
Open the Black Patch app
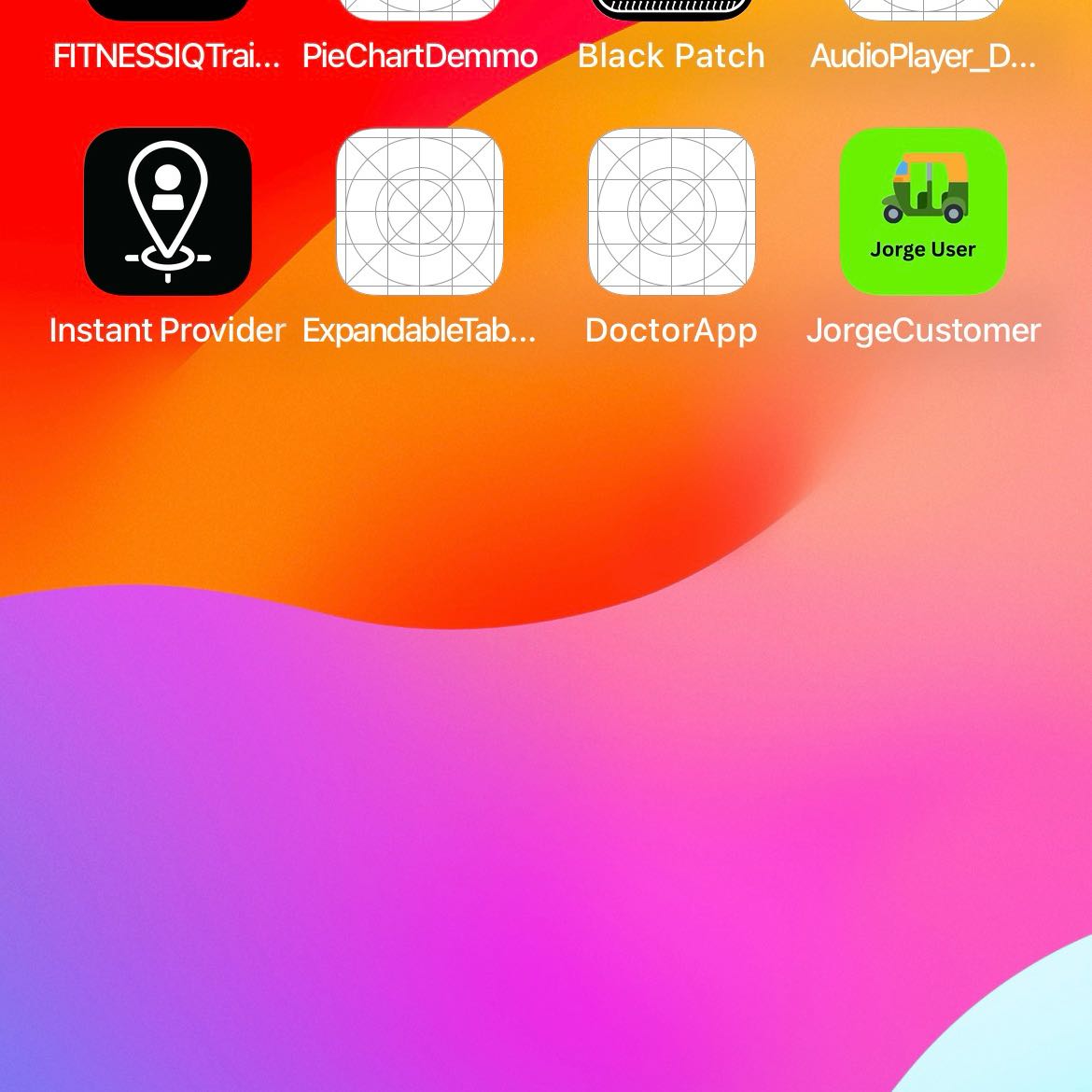pos(671,11)
